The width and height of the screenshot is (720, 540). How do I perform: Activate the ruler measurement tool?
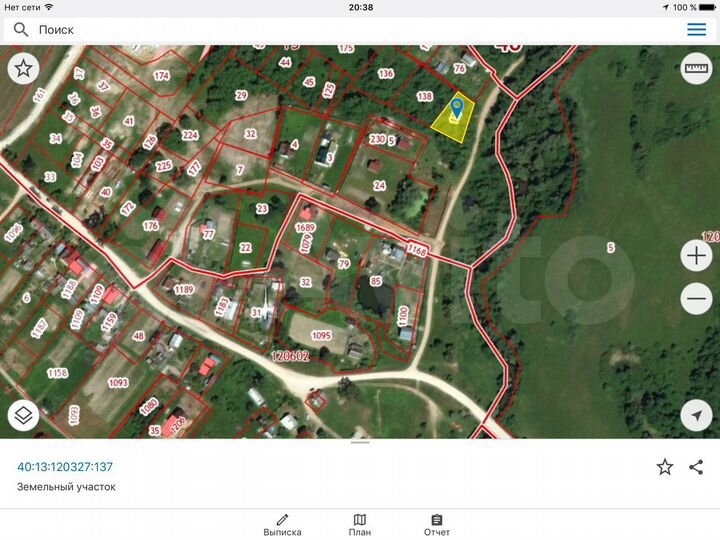695,69
